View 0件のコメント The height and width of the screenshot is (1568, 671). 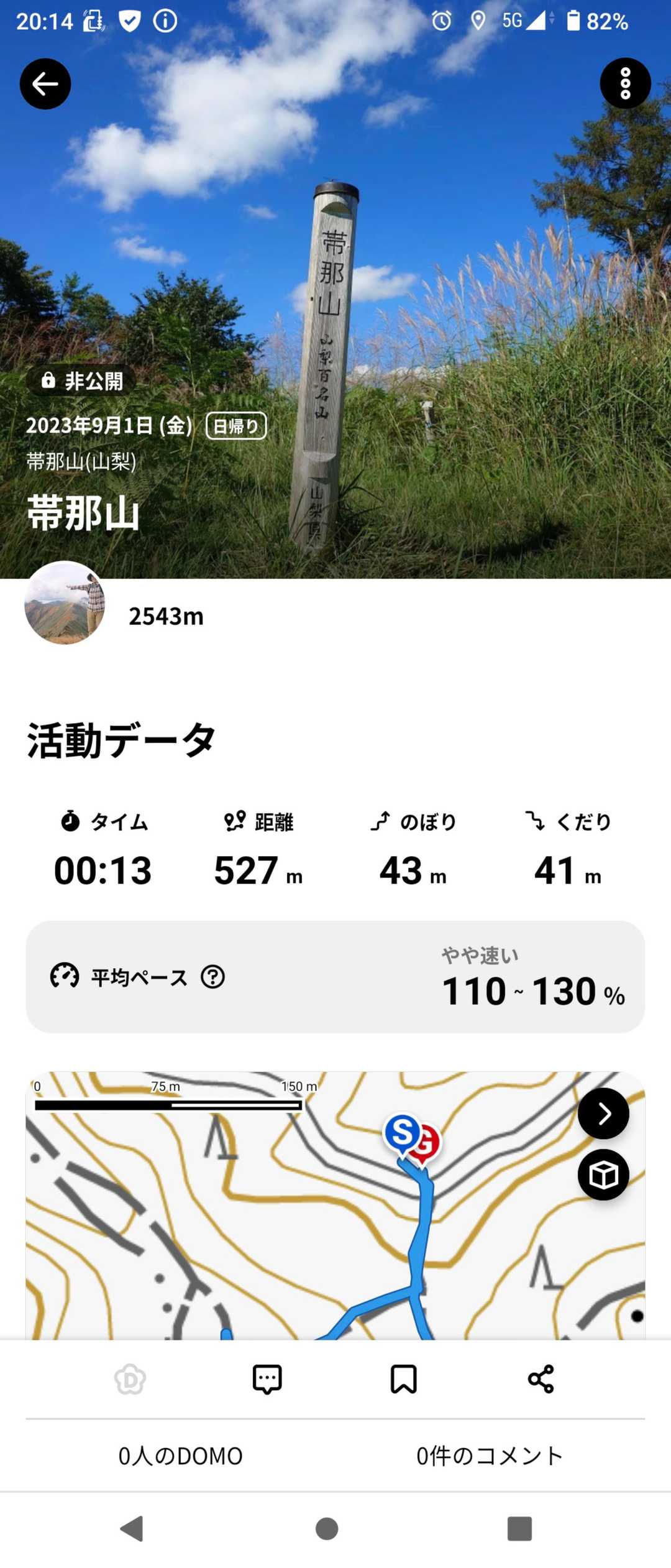pyautogui.click(x=490, y=1456)
